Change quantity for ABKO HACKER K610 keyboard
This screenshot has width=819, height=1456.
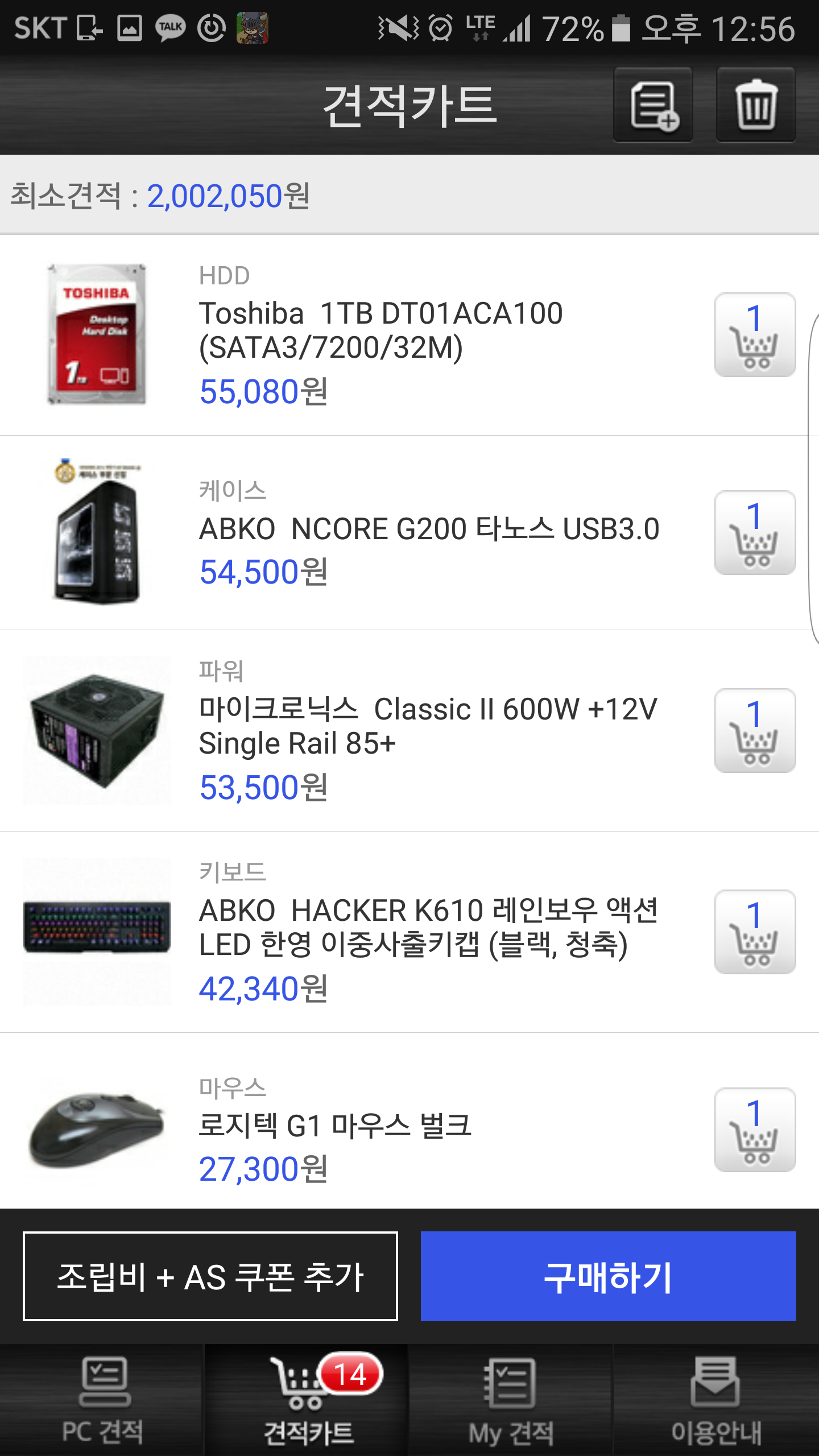click(755, 932)
